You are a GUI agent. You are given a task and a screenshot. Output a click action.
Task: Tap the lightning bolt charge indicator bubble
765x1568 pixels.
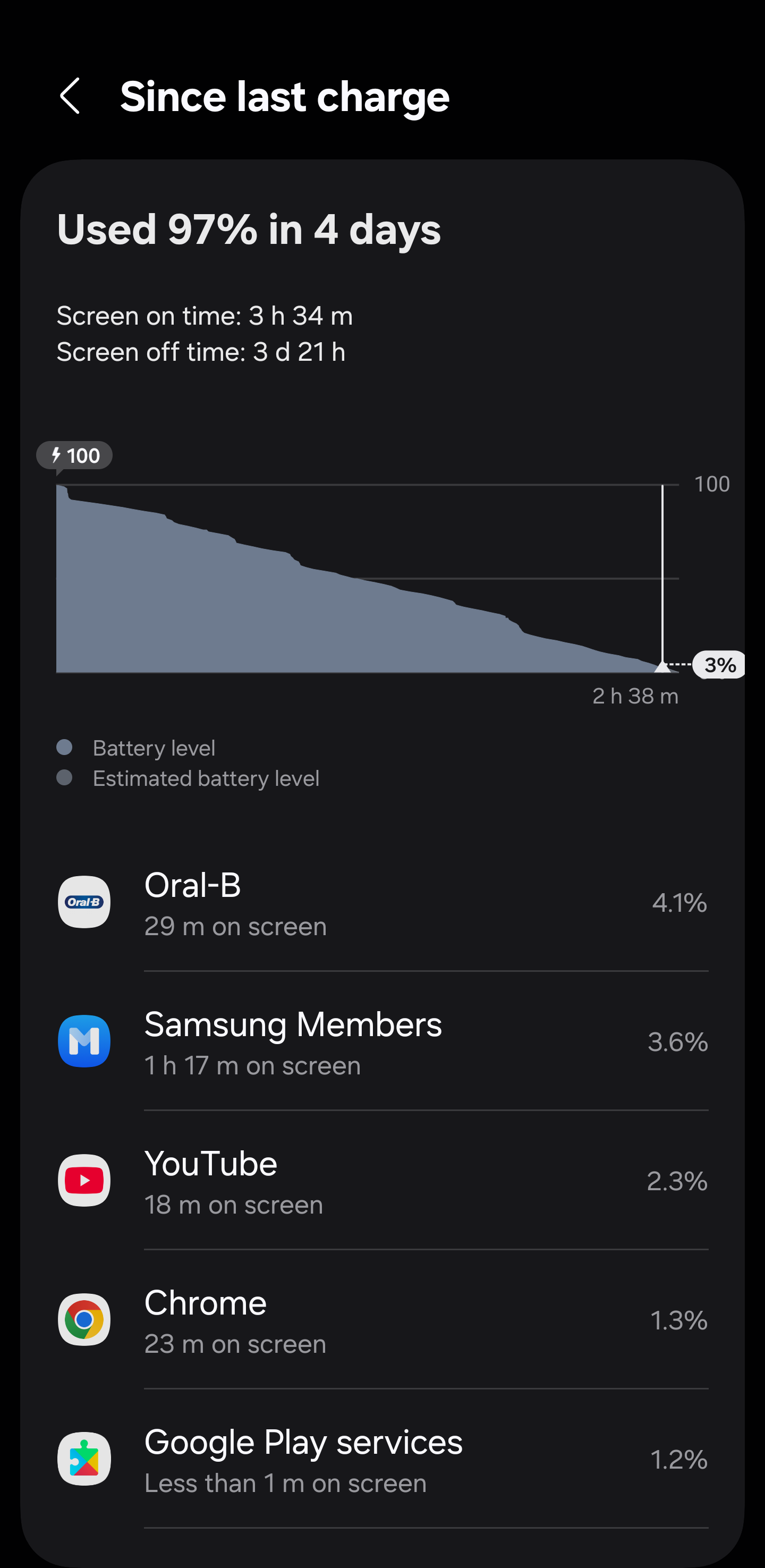(74, 455)
